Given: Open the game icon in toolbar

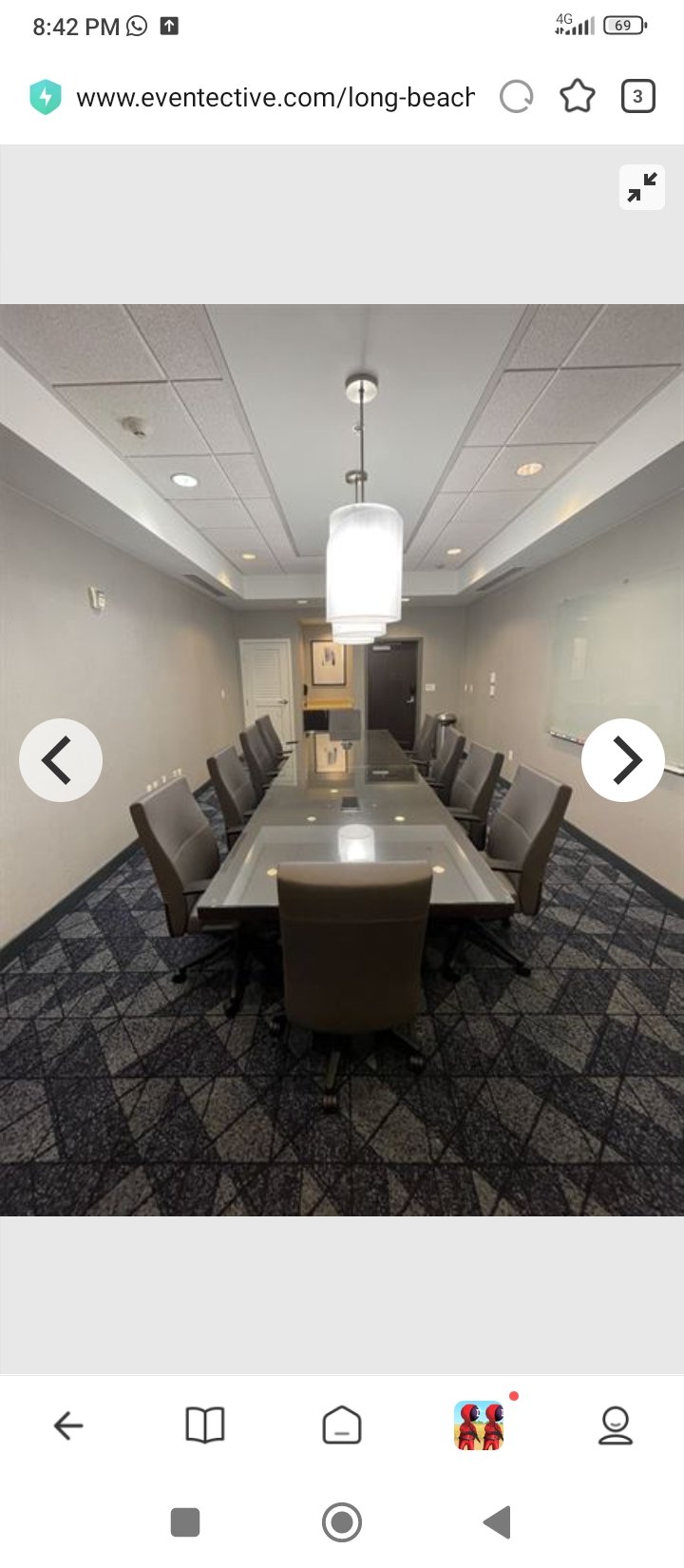Looking at the screenshot, I should point(480,1425).
